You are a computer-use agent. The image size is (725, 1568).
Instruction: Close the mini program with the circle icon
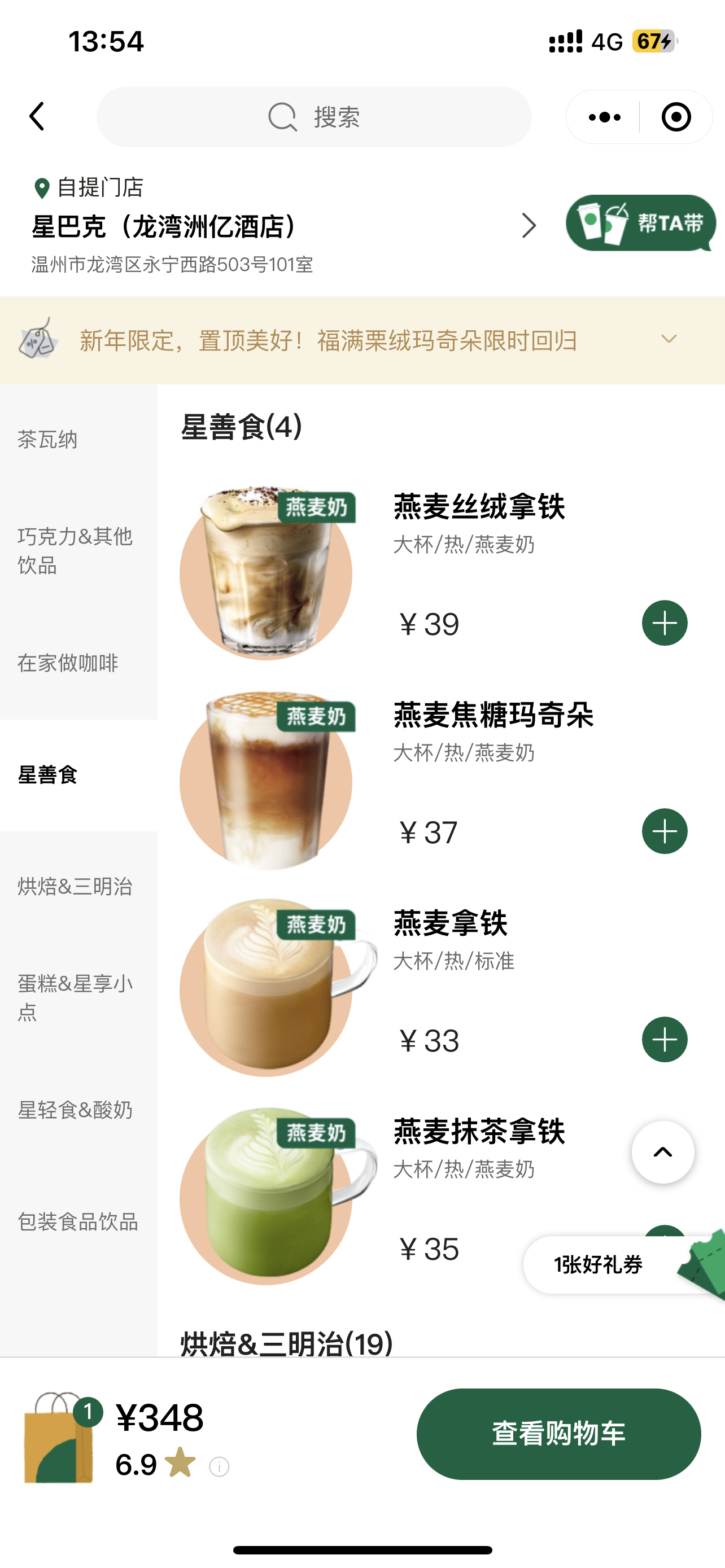(676, 117)
